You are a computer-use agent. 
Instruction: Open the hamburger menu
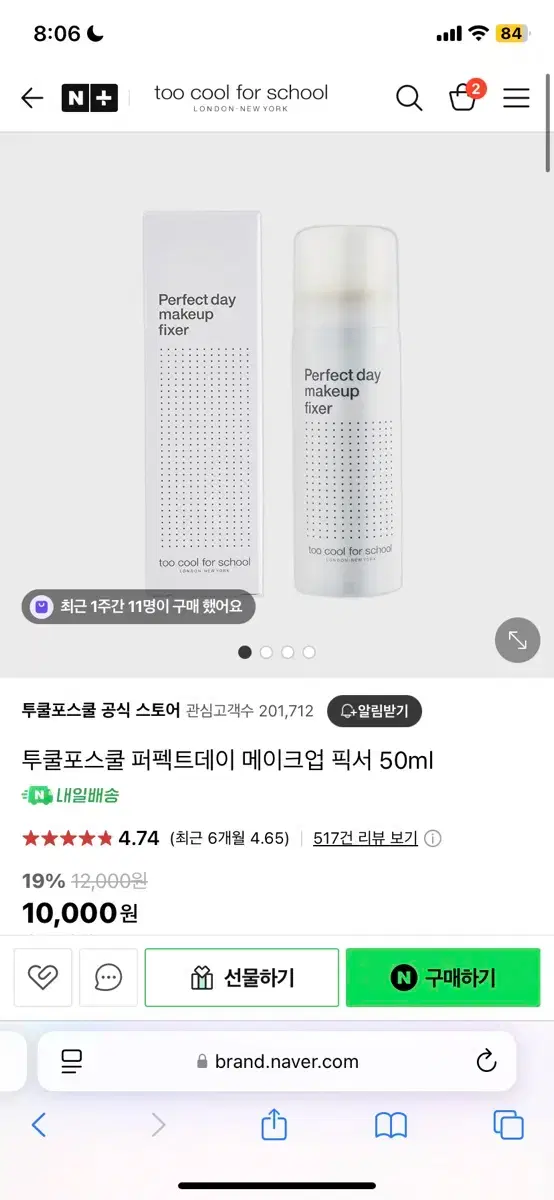coord(516,98)
